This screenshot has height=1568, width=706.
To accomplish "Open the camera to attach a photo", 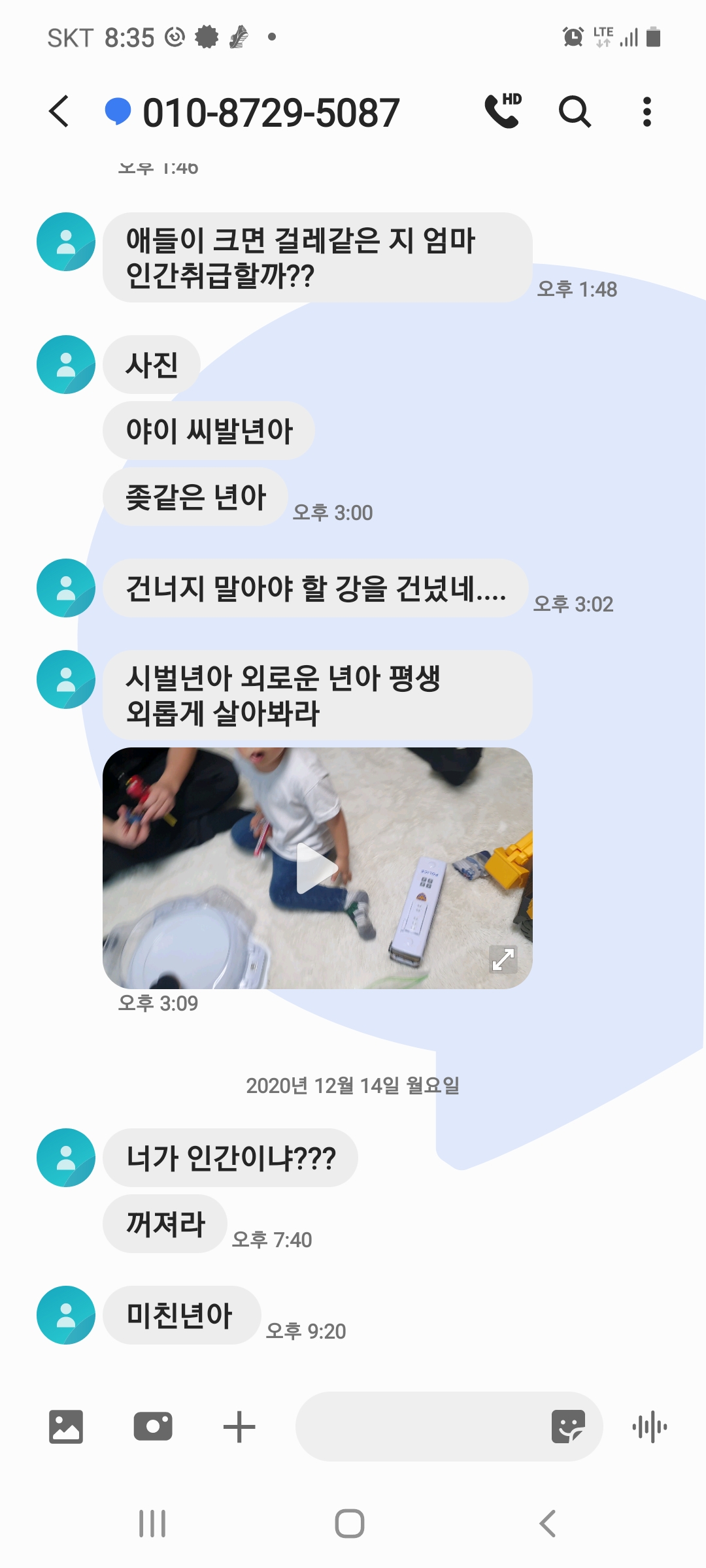I will click(x=153, y=1426).
